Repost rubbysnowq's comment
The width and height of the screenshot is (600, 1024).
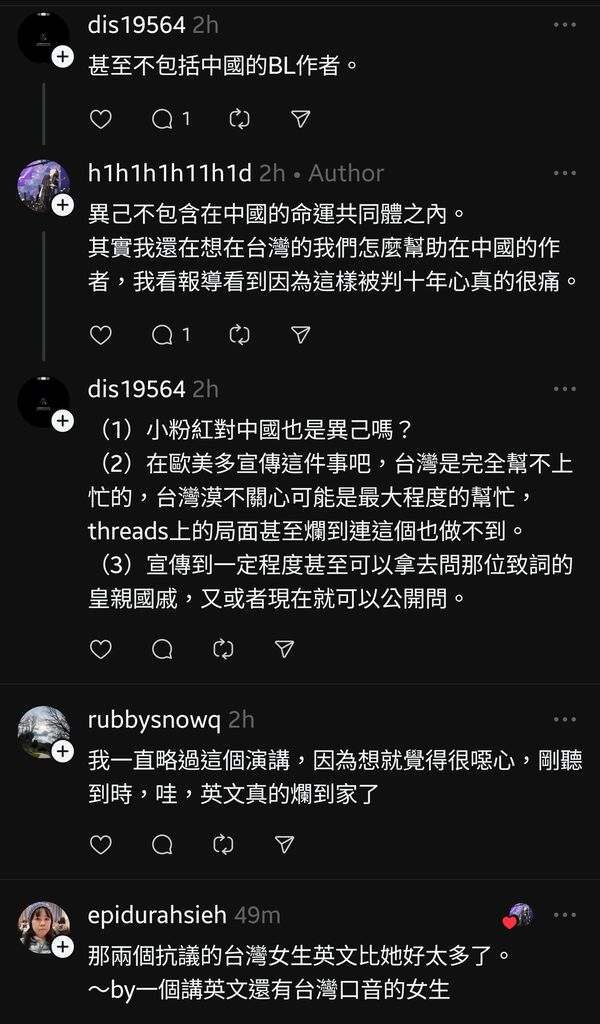pyautogui.click(x=224, y=845)
